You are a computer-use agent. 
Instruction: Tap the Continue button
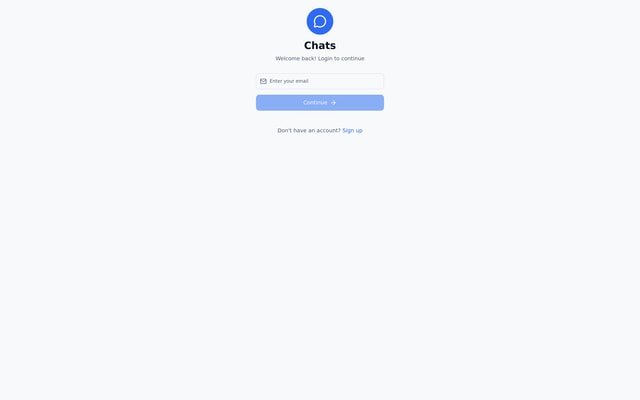tap(320, 102)
